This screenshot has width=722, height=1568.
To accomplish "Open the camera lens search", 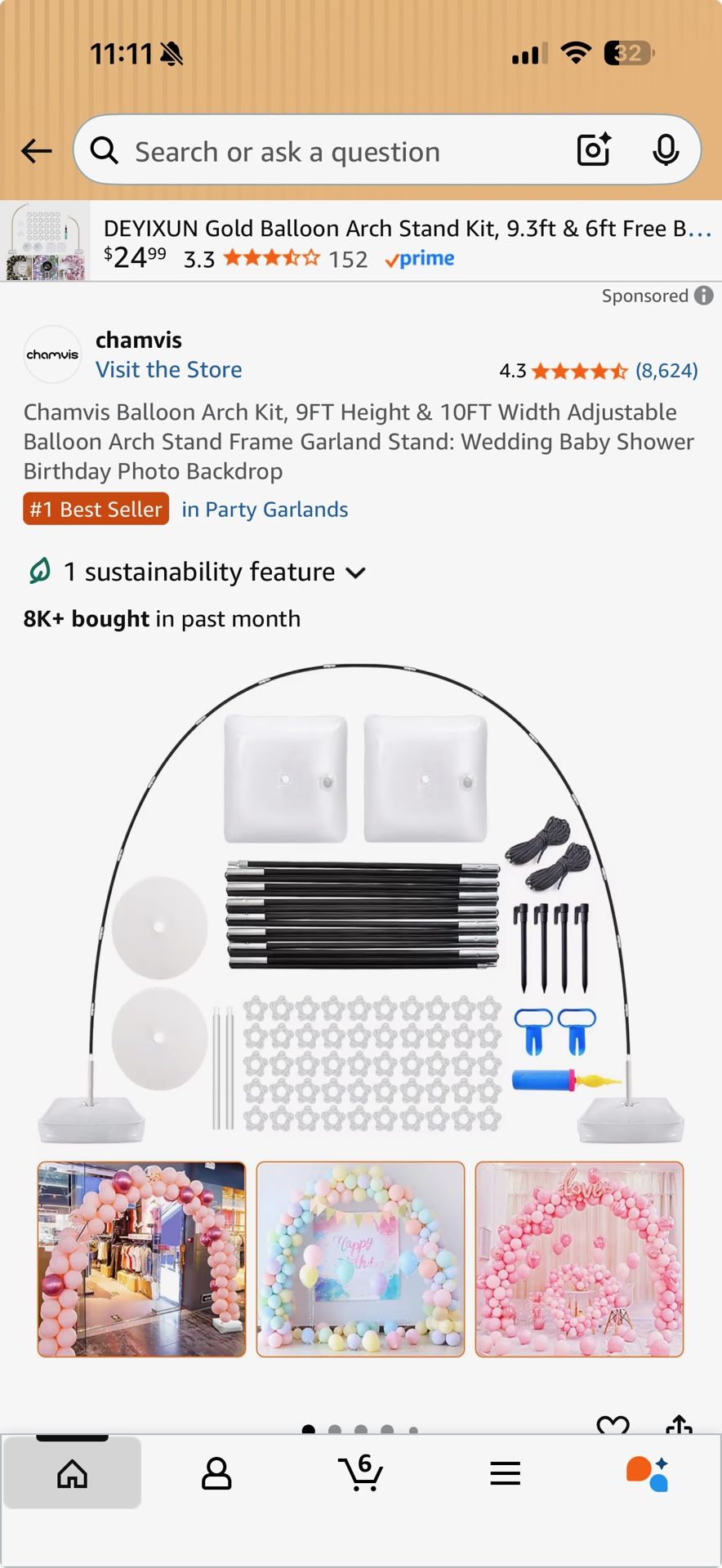I will point(594,150).
